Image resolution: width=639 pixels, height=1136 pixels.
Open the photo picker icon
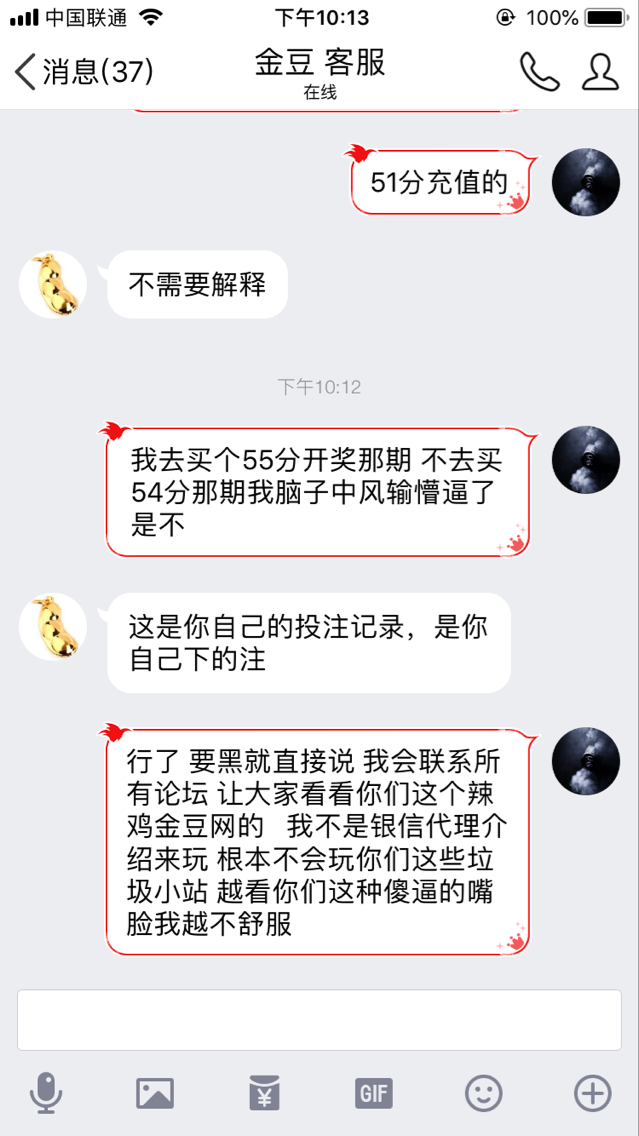pyautogui.click(x=155, y=1093)
